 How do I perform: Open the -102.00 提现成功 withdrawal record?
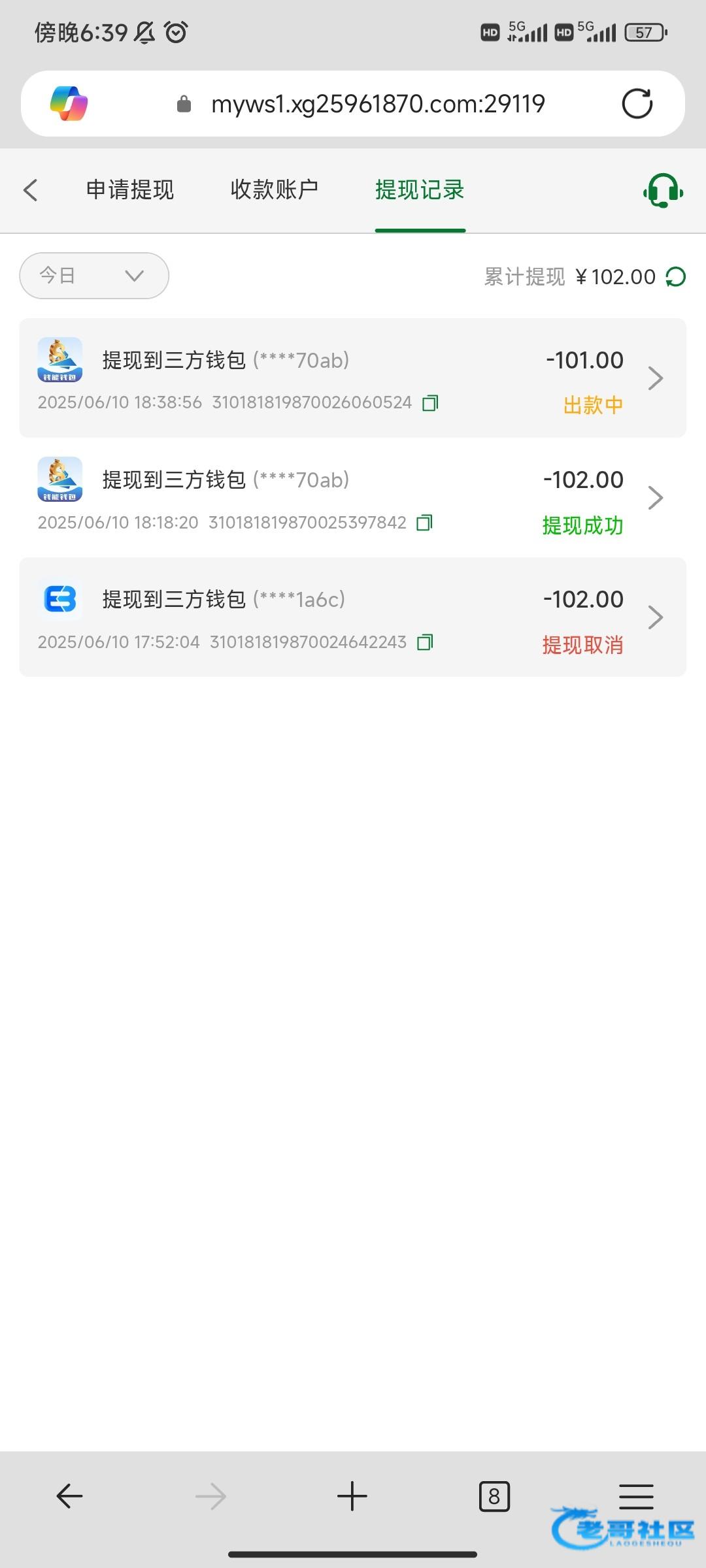(x=353, y=498)
